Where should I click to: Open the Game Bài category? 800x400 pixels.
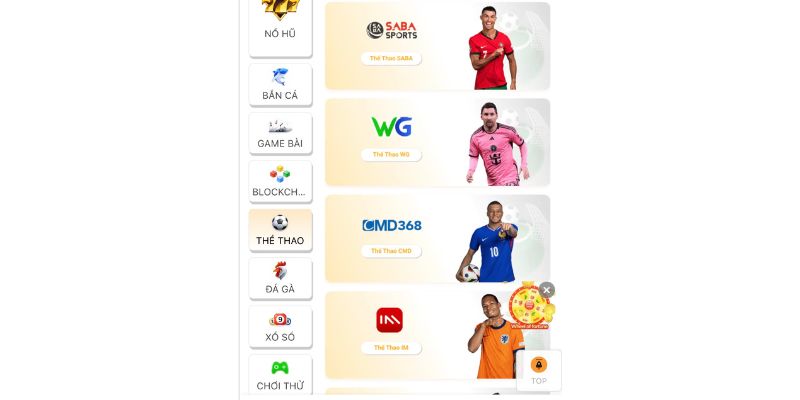[280, 133]
